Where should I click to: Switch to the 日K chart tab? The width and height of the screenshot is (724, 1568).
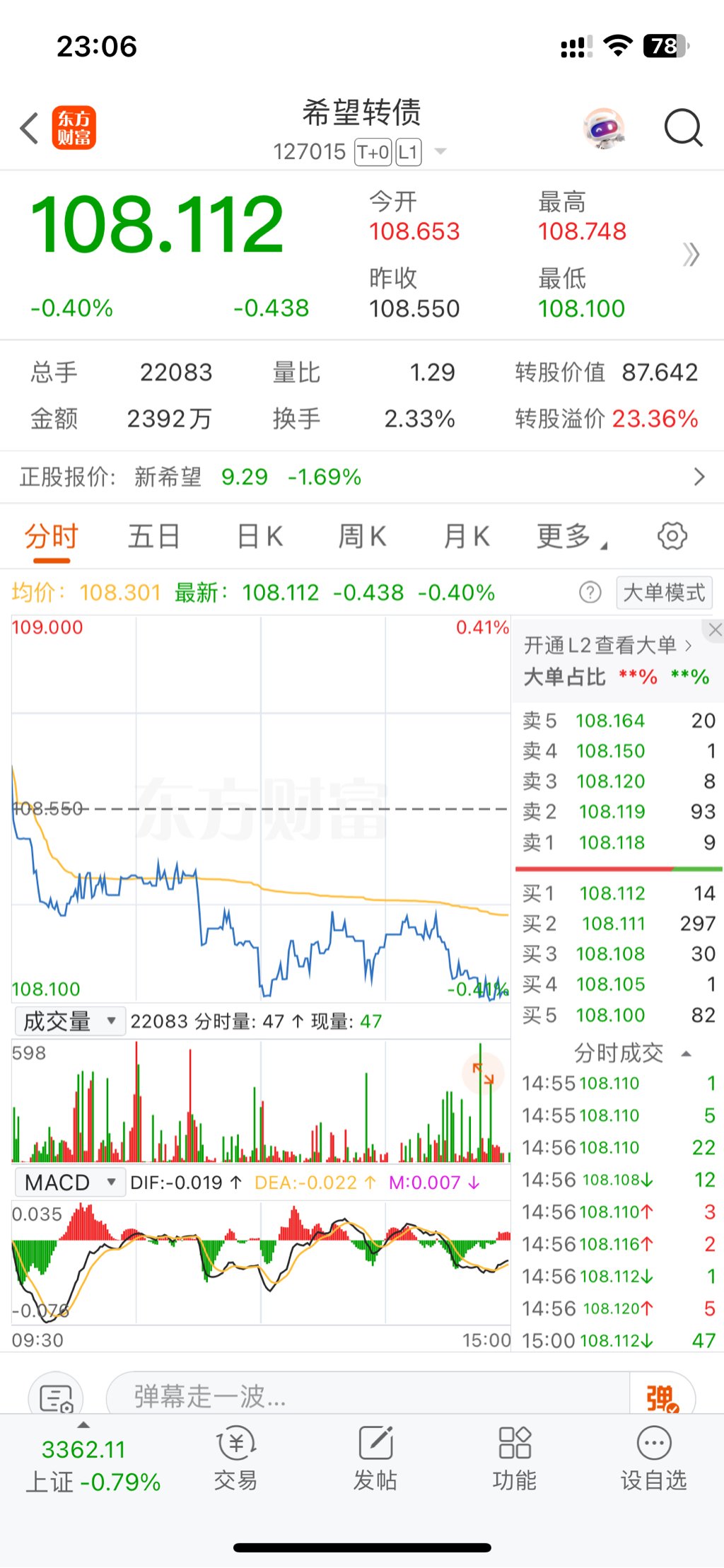click(x=259, y=537)
